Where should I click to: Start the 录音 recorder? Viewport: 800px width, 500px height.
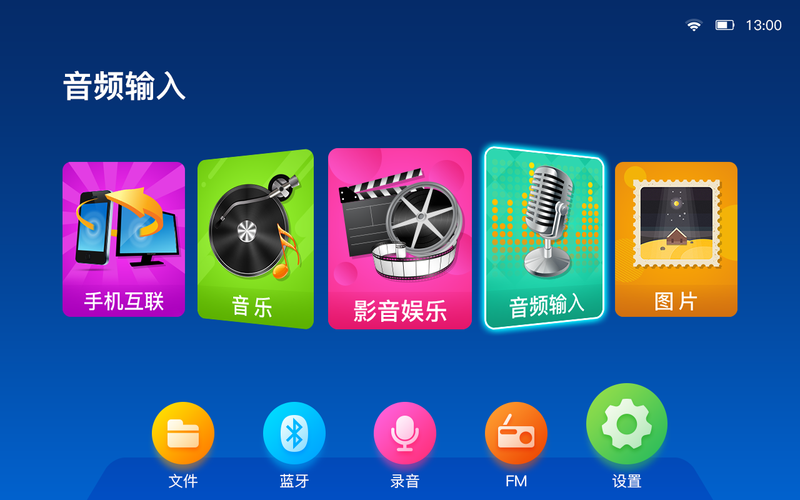405,434
